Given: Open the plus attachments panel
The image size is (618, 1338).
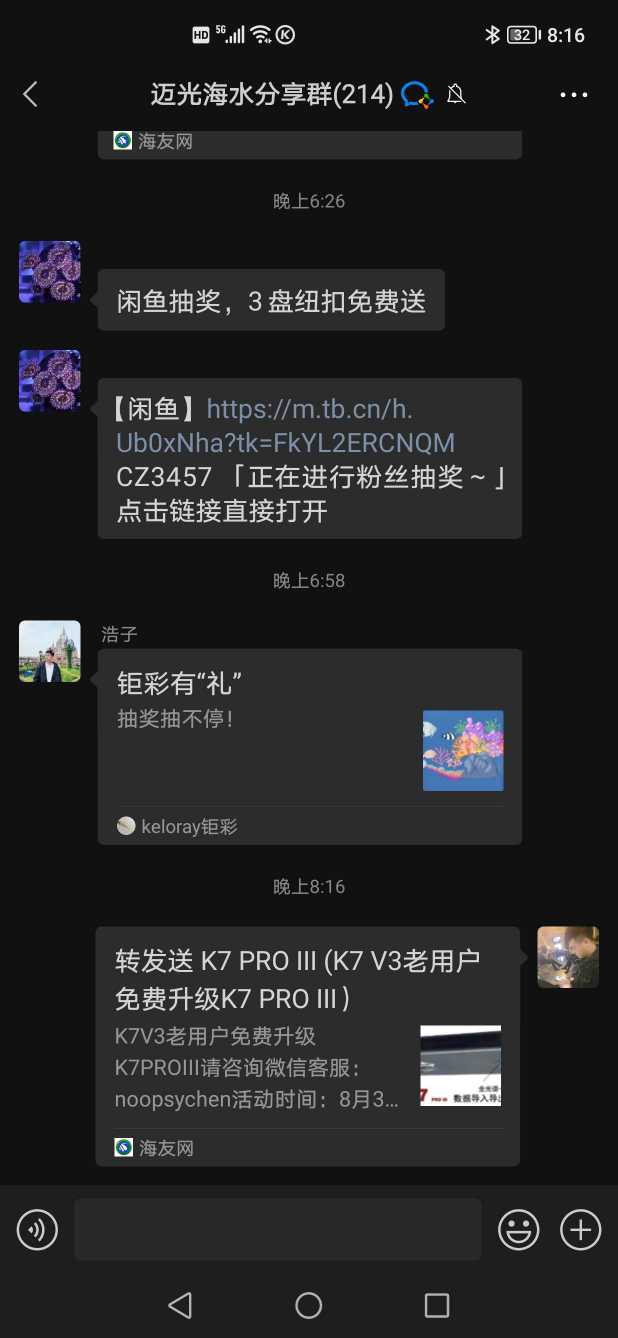Looking at the screenshot, I should pos(580,1229).
